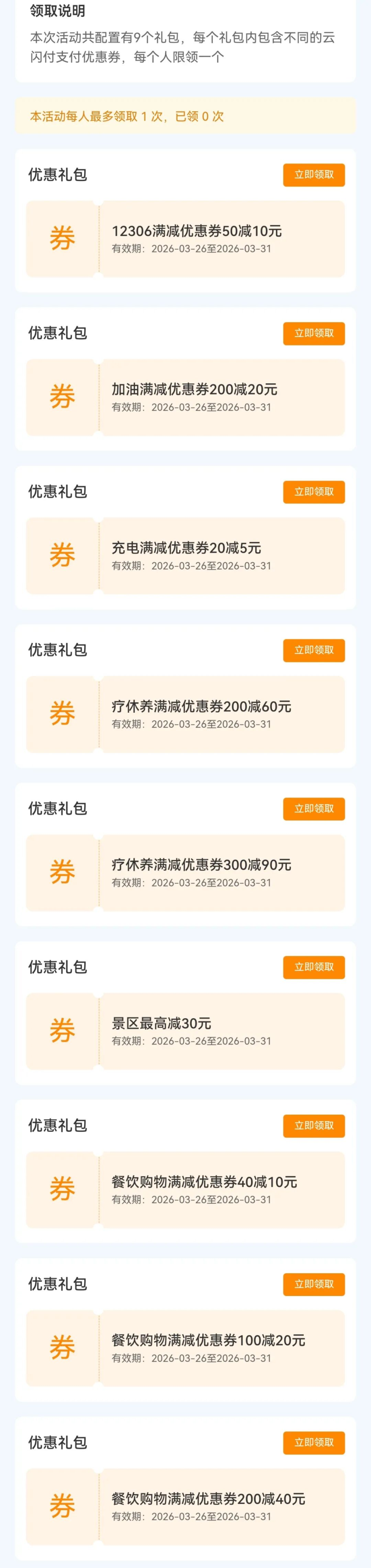Image resolution: width=371 pixels, height=1568 pixels.
Task: Tap 立即领取 for 疗休养满减优惠券300减90元
Action: click(314, 808)
